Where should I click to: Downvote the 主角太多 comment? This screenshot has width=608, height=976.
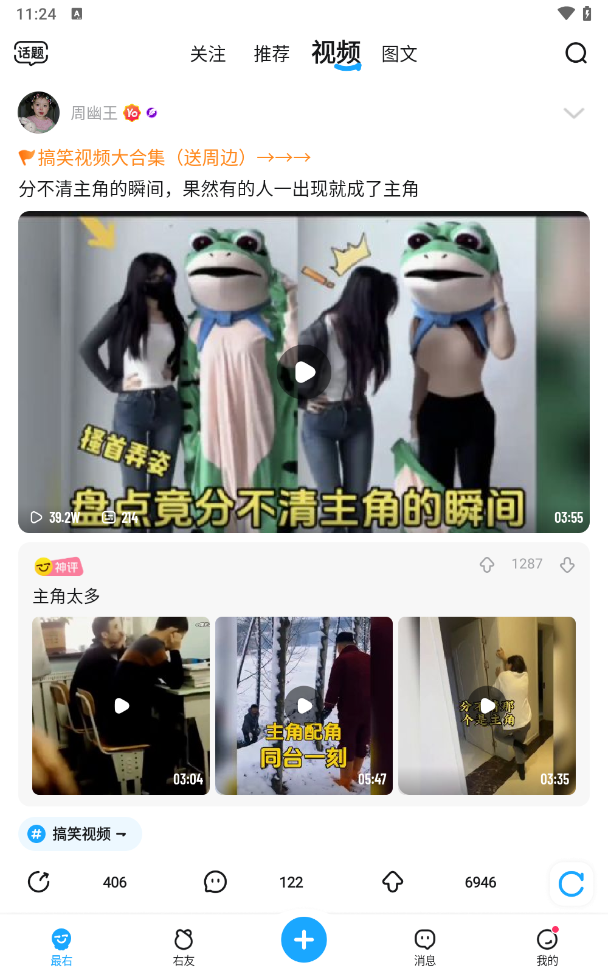567,565
